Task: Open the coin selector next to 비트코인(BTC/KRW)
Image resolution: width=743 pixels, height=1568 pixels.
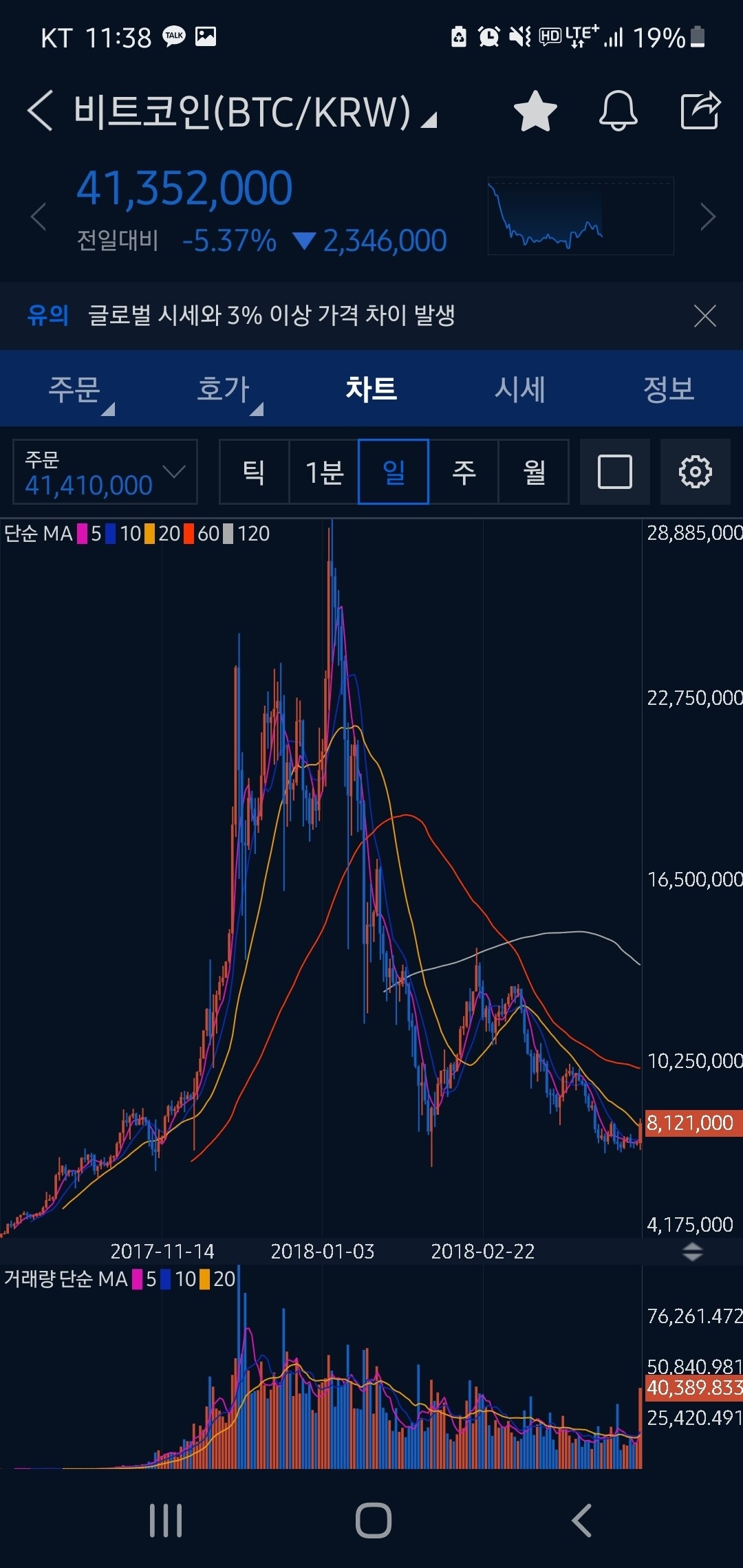Action: point(429,121)
